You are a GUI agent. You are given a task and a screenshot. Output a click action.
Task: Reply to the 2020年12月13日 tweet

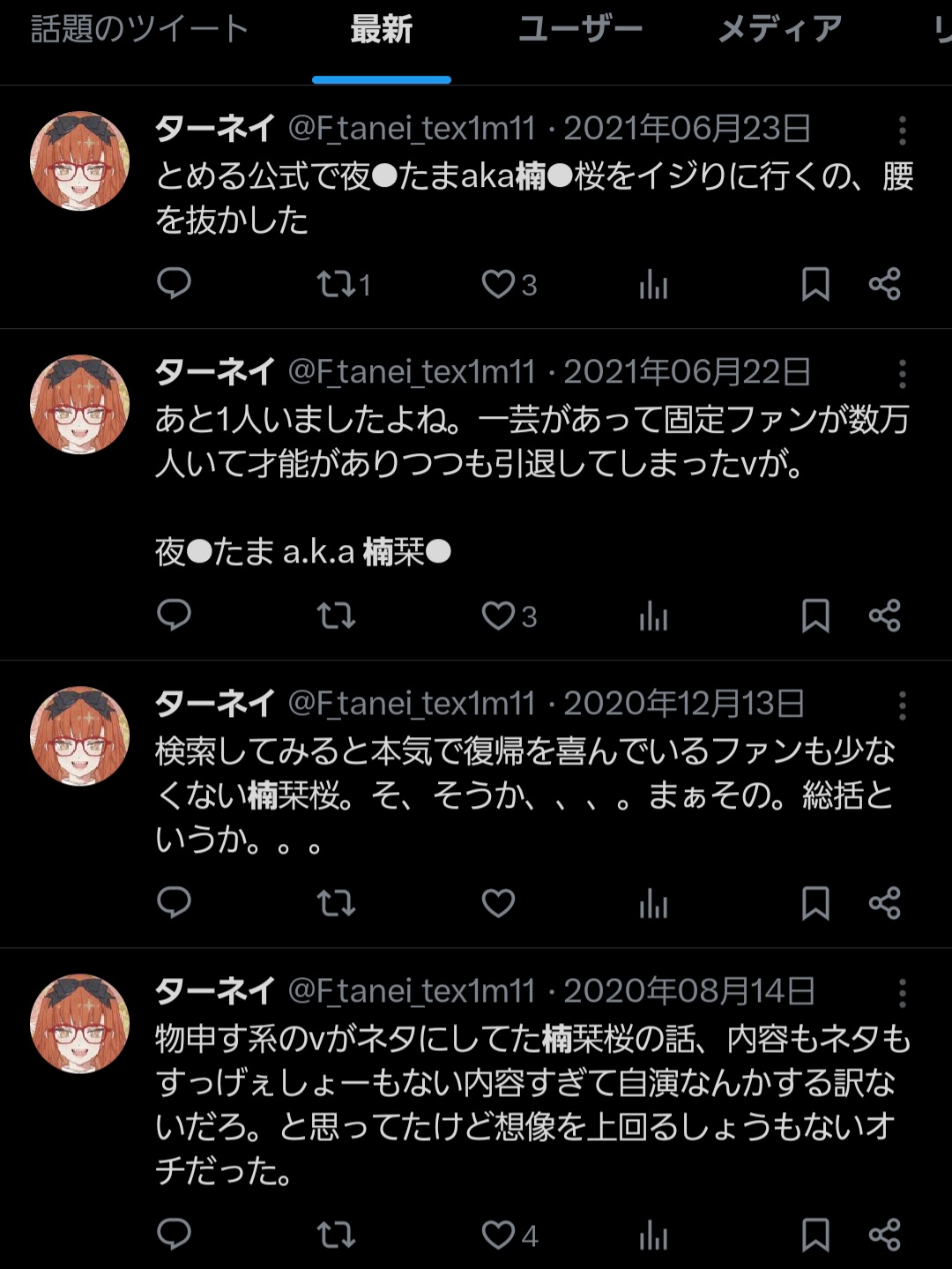point(174,903)
